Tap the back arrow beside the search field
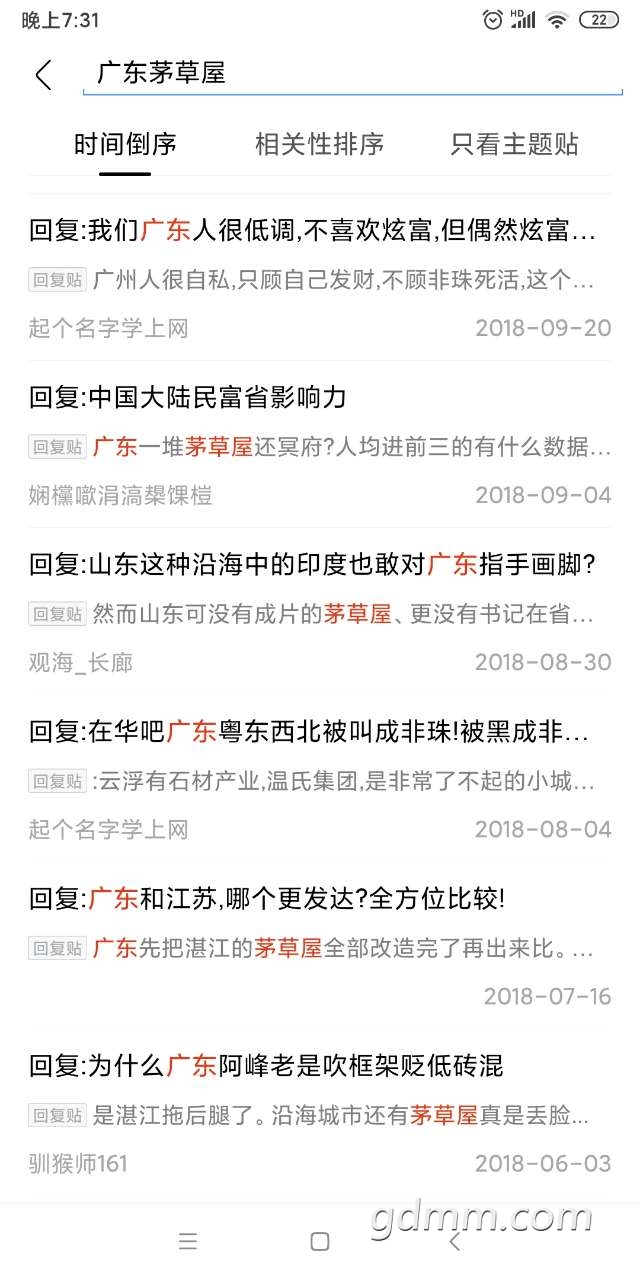640x1280 pixels. [x=43, y=74]
